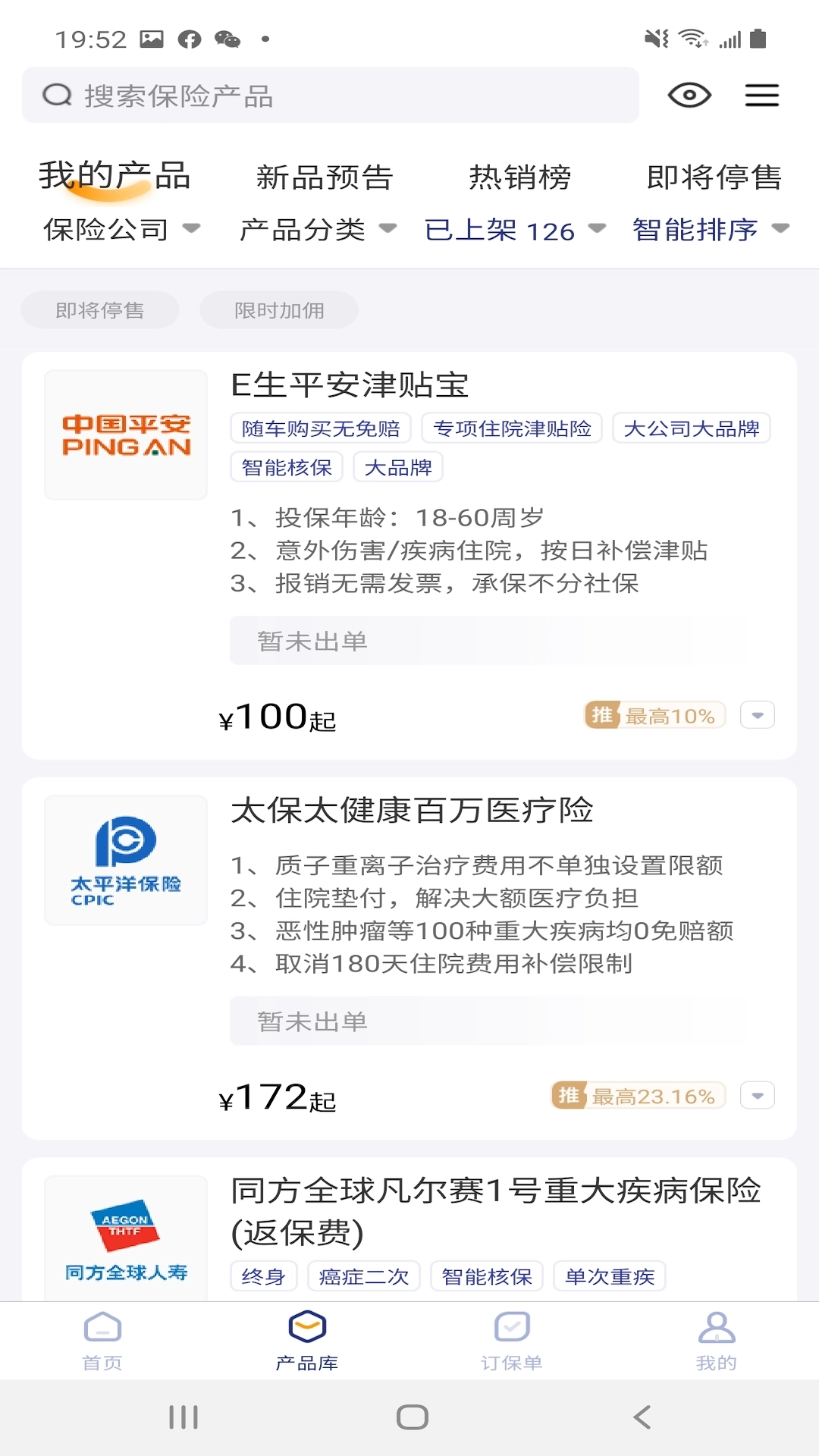Switch to the 新品预告 tab
This screenshot has width=819, height=1456.
(x=324, y=176)
